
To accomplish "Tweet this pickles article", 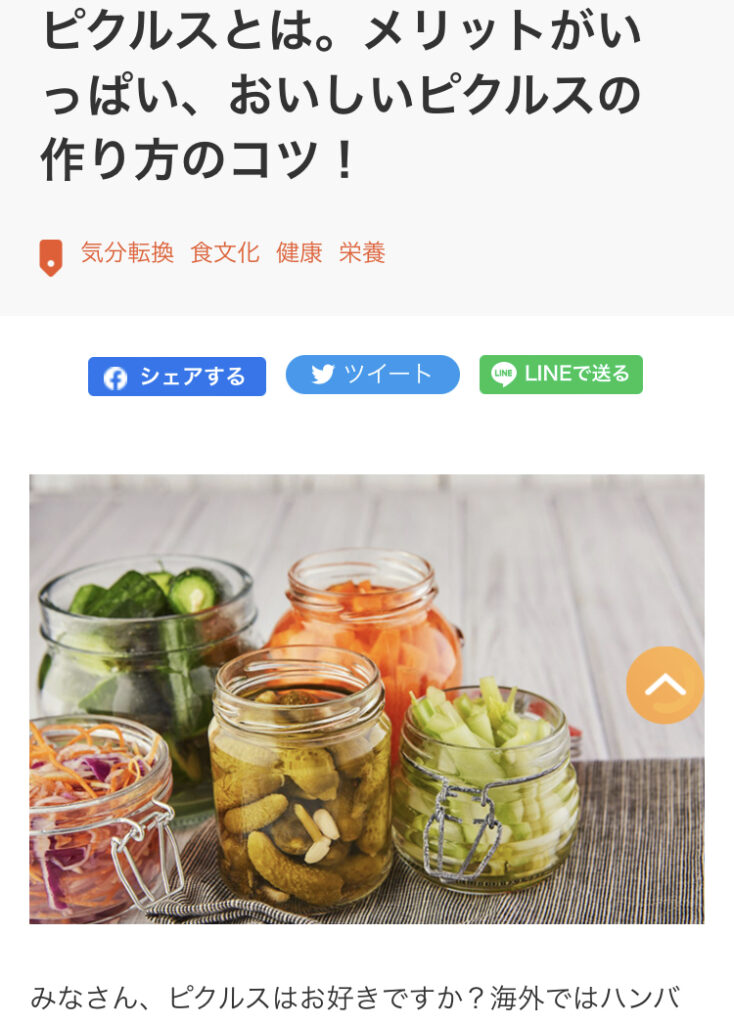I will pyautogui.click(x=372, y=375).
